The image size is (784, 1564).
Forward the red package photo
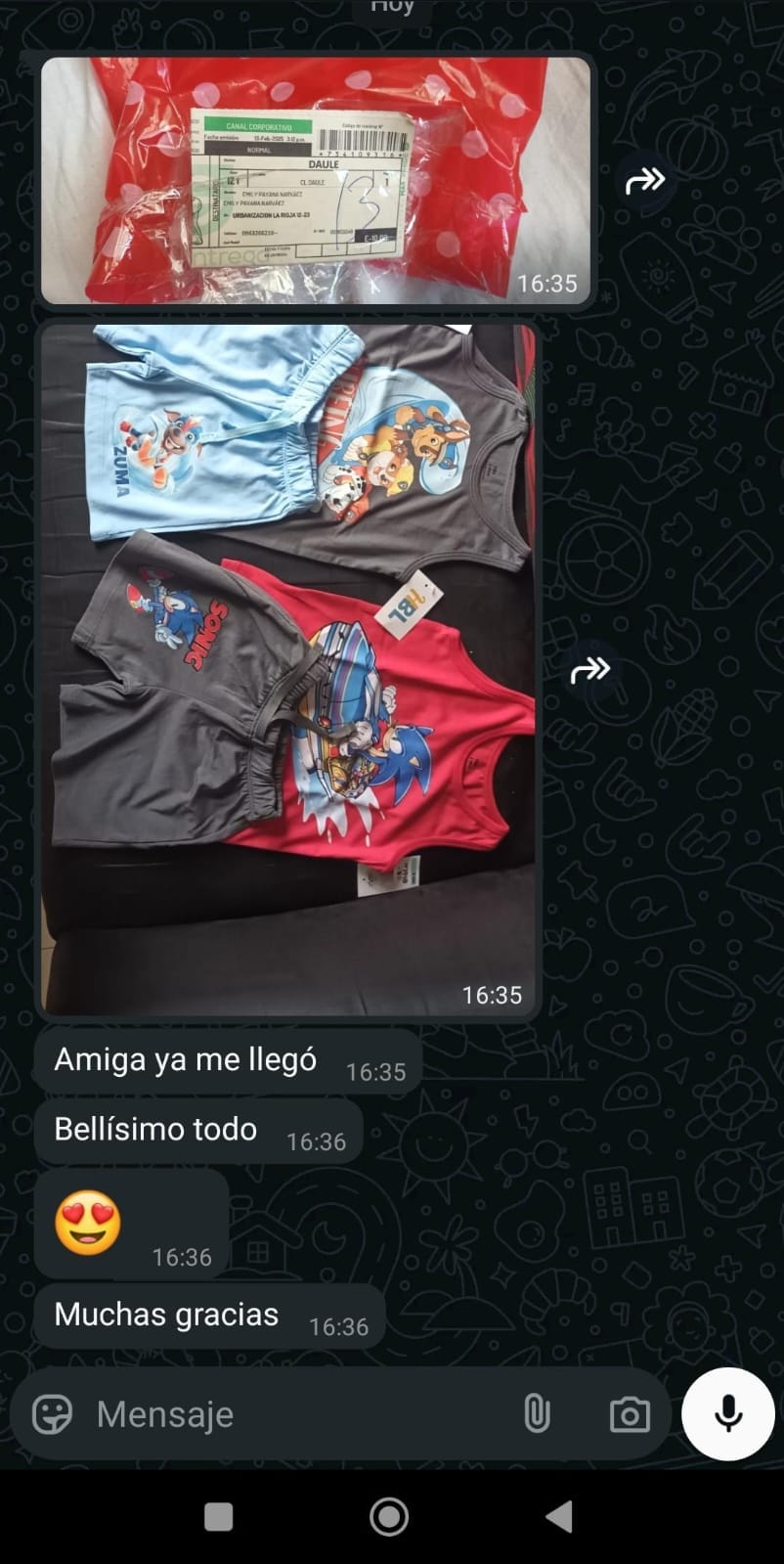point(645,180)
